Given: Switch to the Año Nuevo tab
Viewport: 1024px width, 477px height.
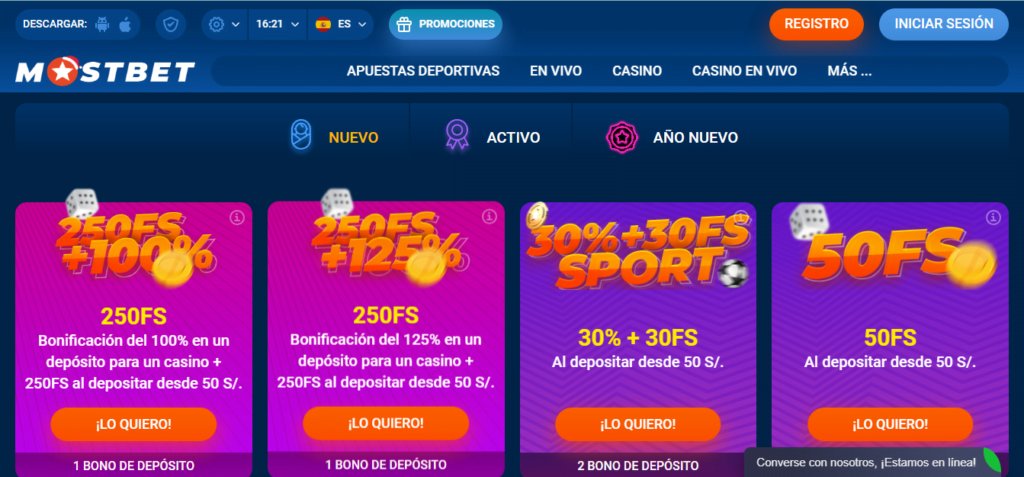Looking at the screenshot, I should click(x=672, y=137).
